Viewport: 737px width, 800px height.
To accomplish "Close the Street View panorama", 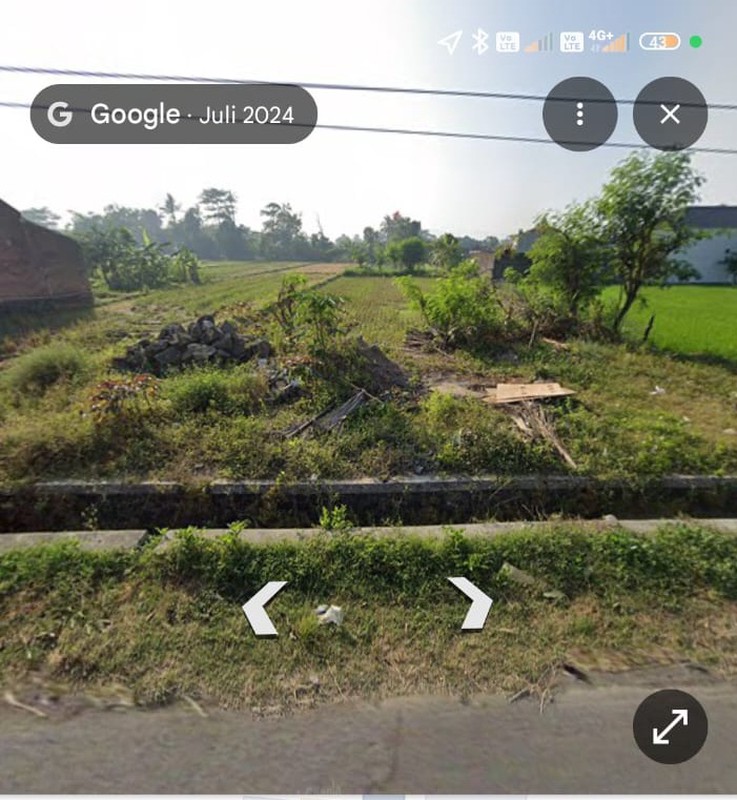I will click(668, 115).
